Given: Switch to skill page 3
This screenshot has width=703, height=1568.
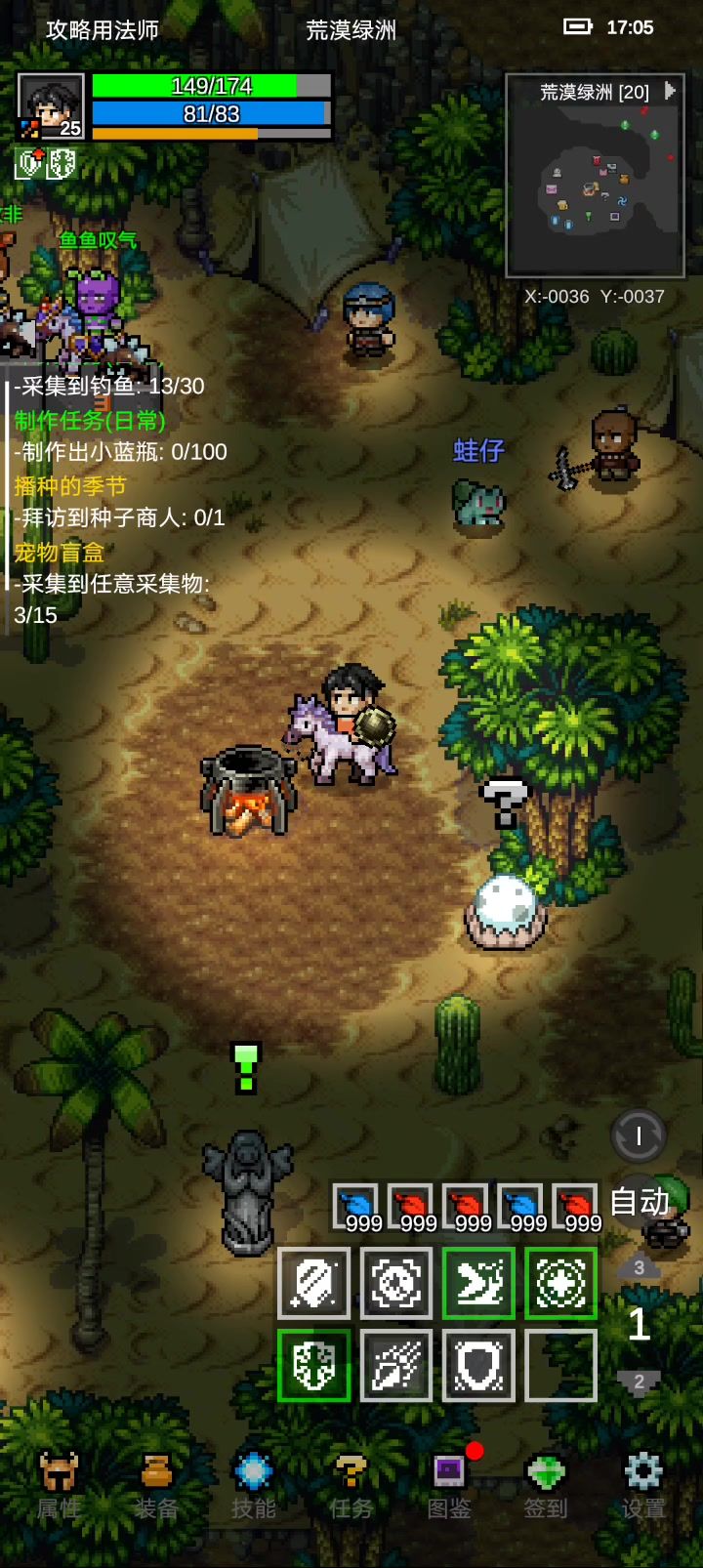Looking at the screenshot, I should 639,1267.
